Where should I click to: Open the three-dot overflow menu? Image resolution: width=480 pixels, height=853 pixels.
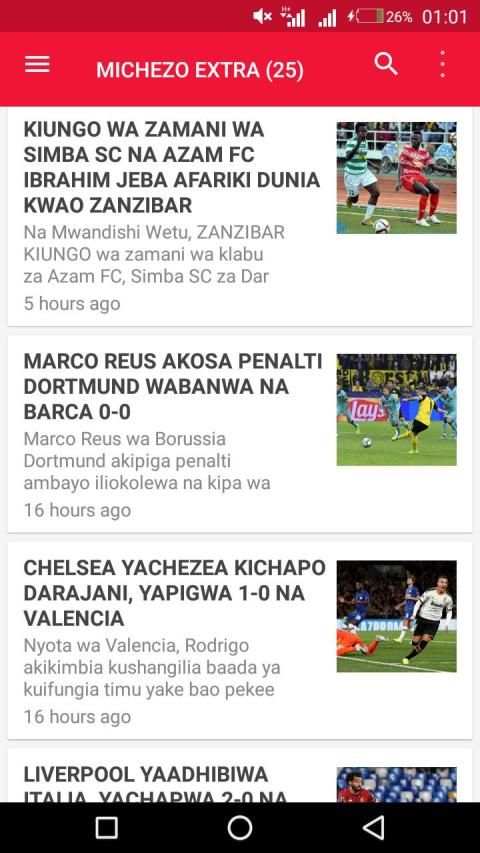pos(442,64)
